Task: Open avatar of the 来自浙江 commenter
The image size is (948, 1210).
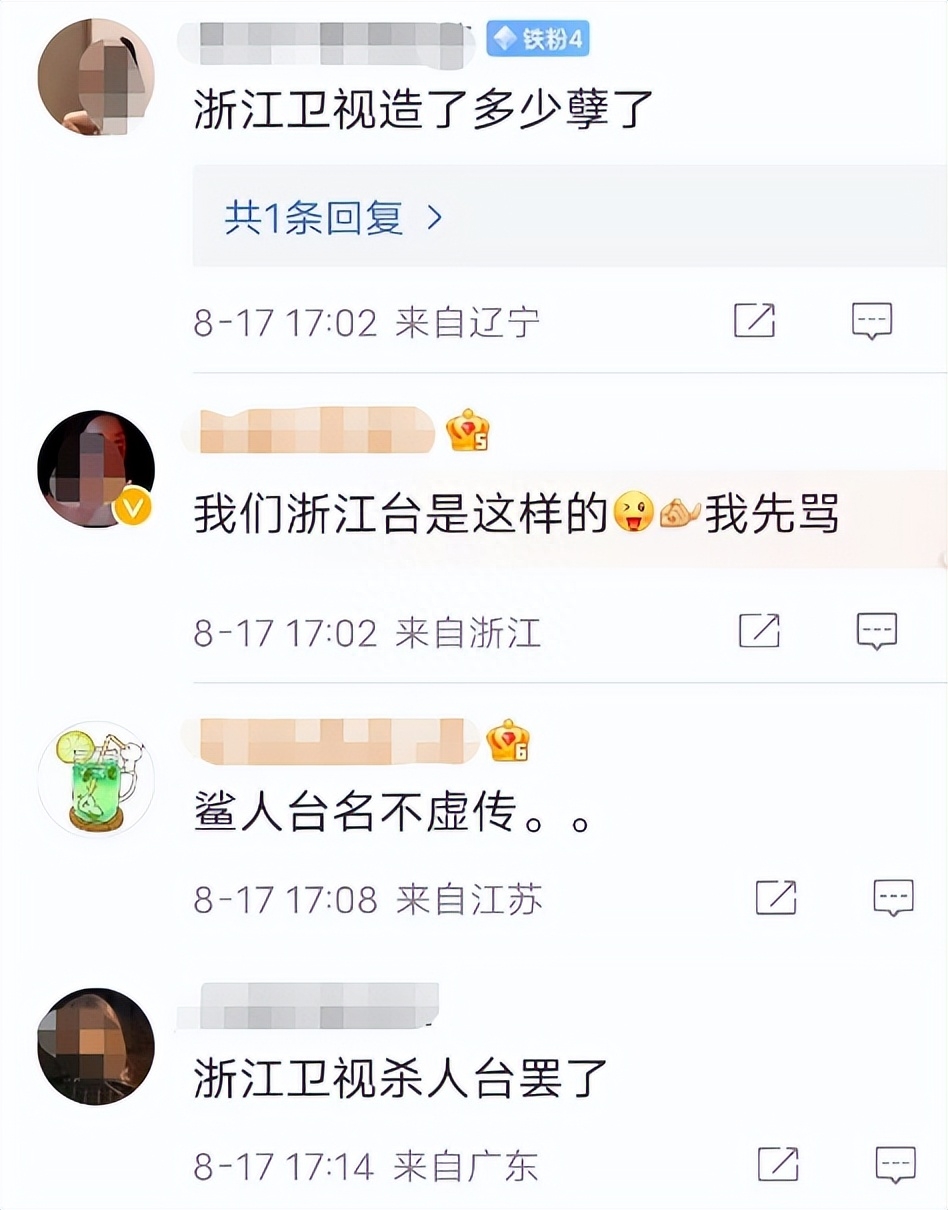Action: (x=96, y=468)
